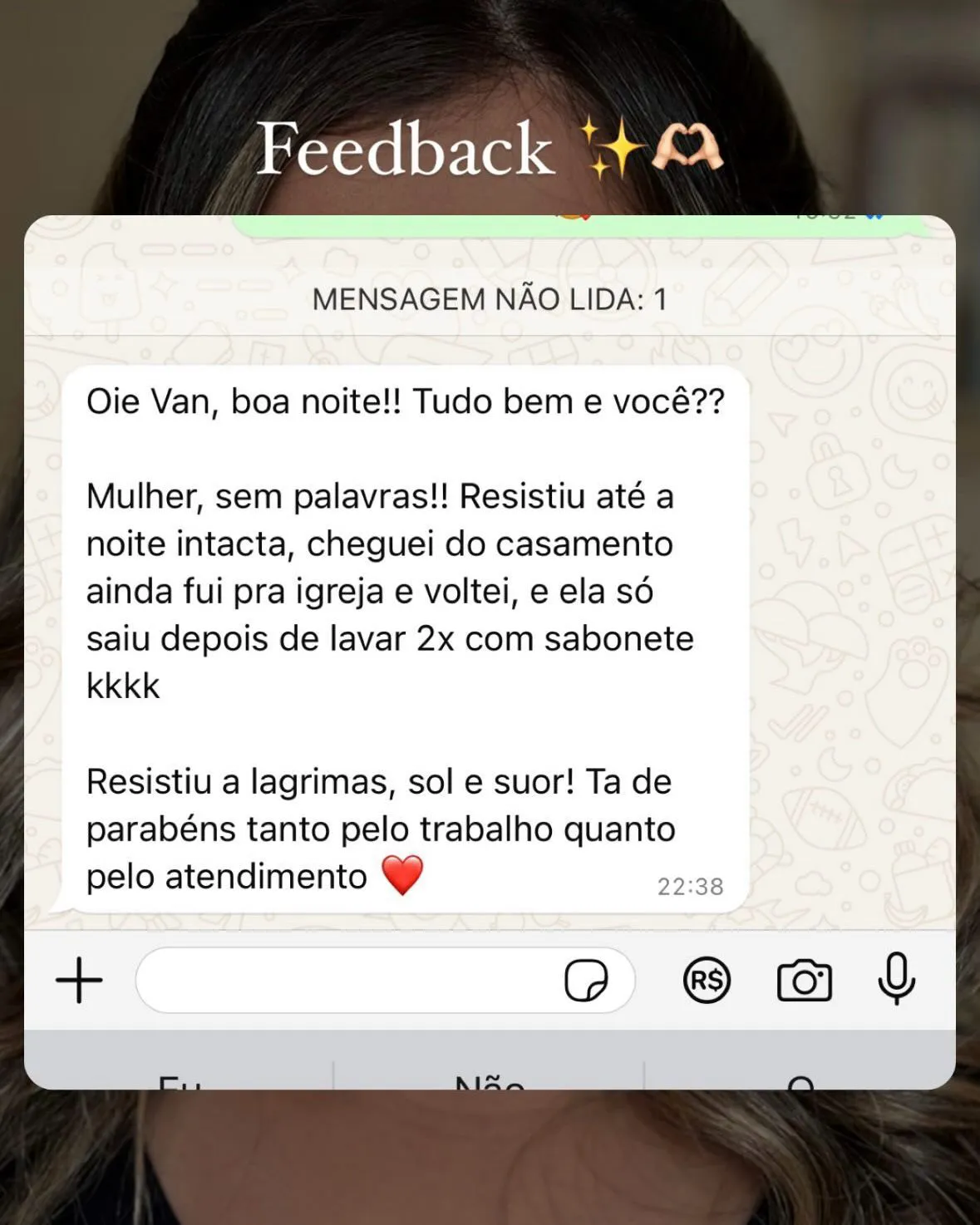Image resolution: width=980 pixels, height=1225 pixels.
Task: Select the 'Eu' keyboard suggestion
Action: [x=182, y=1081]
